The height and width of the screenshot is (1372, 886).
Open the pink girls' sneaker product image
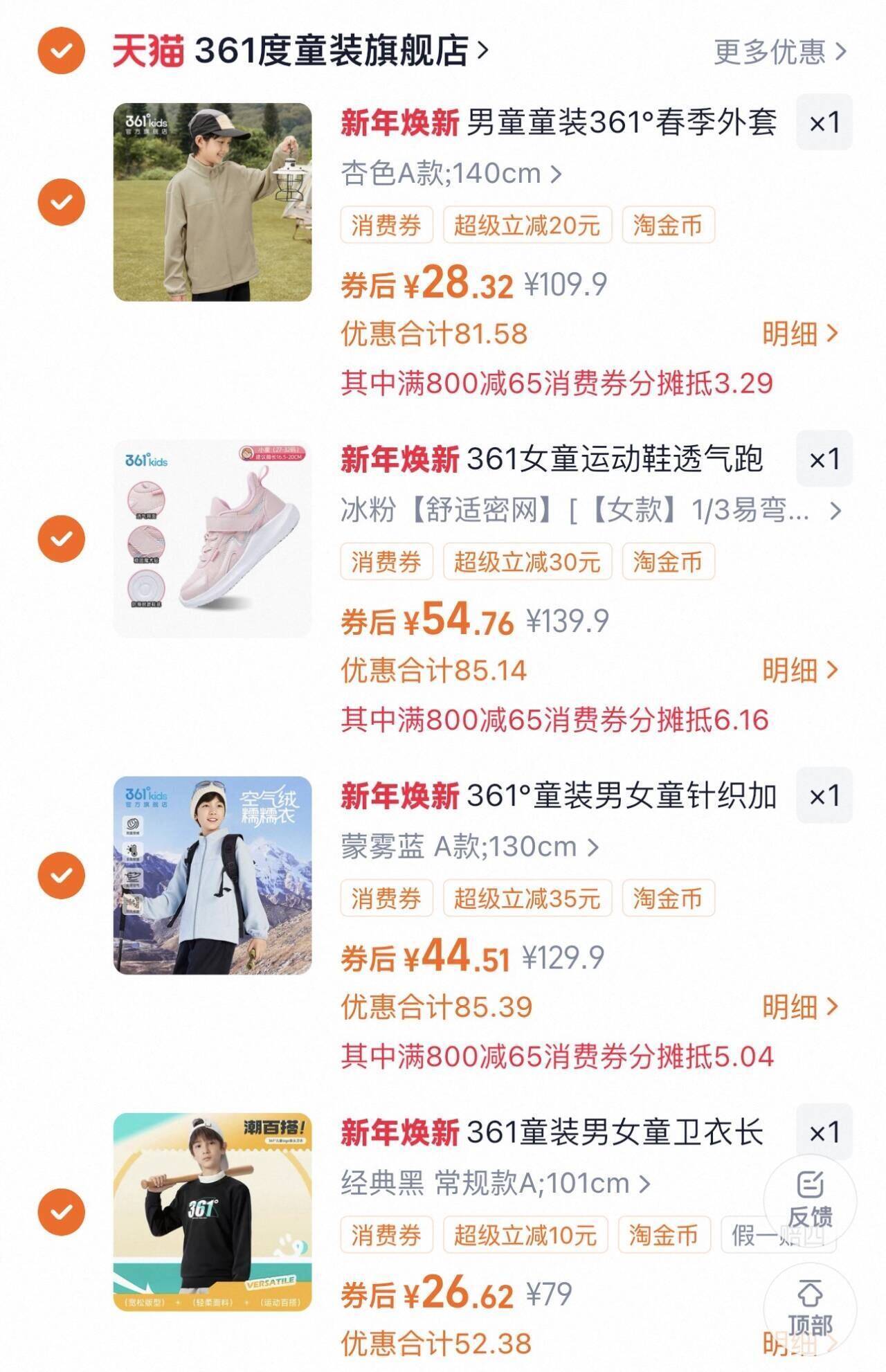(x=213, y=539)
